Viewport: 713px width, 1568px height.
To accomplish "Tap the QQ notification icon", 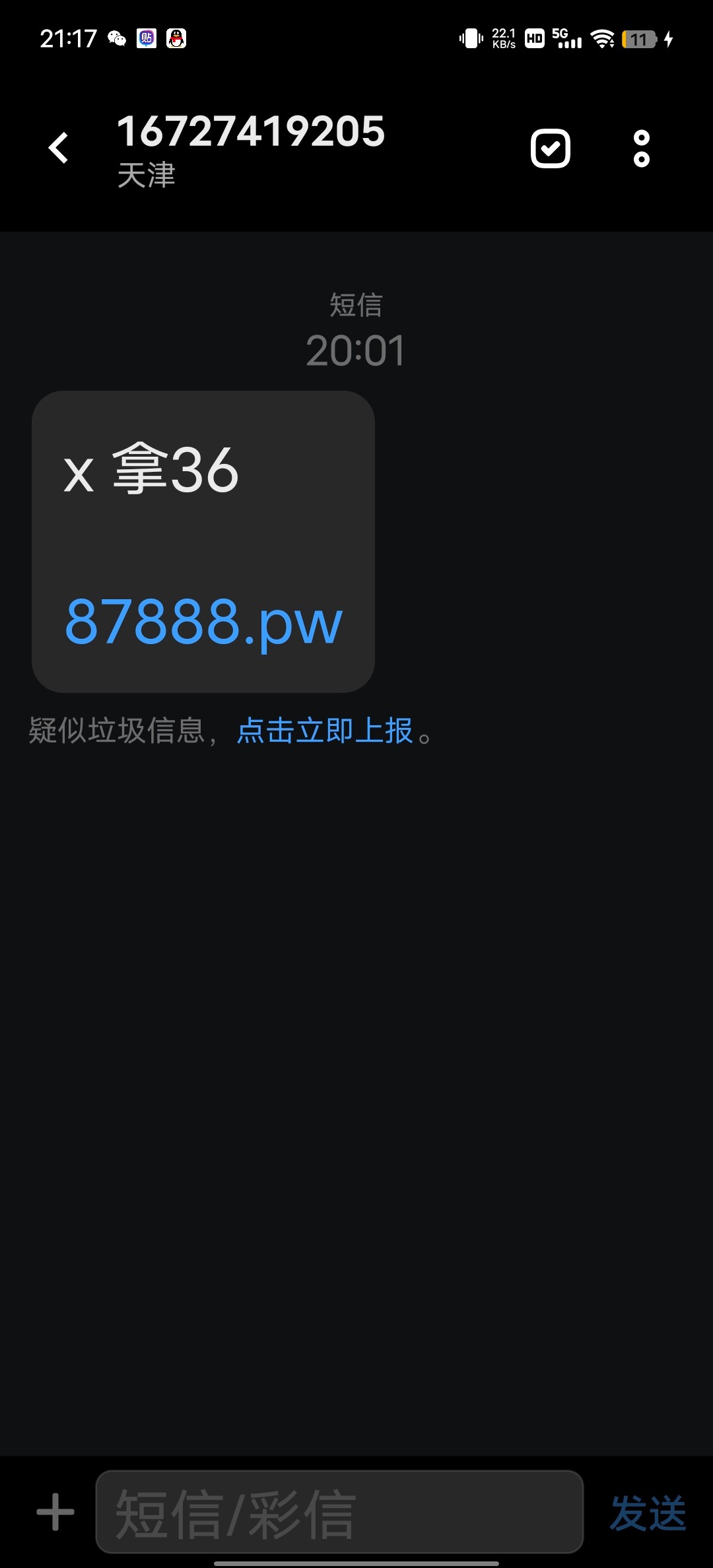I will [x=177, y=40].
